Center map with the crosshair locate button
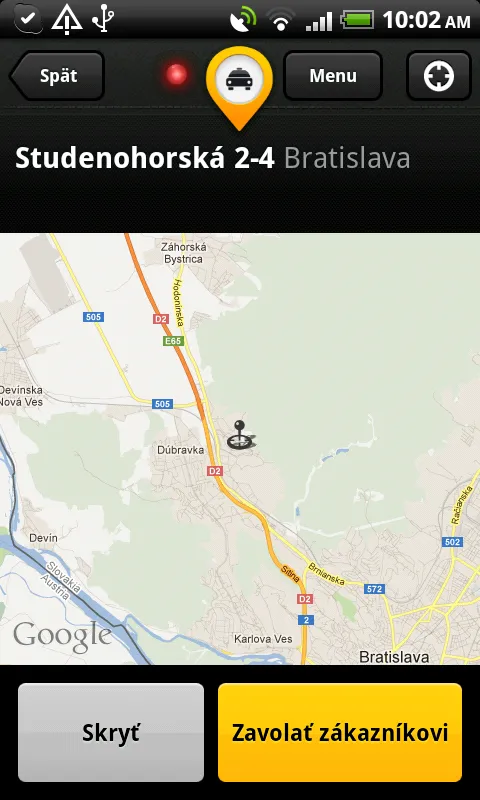Viewport: 480px width, 800px height. 439,76
